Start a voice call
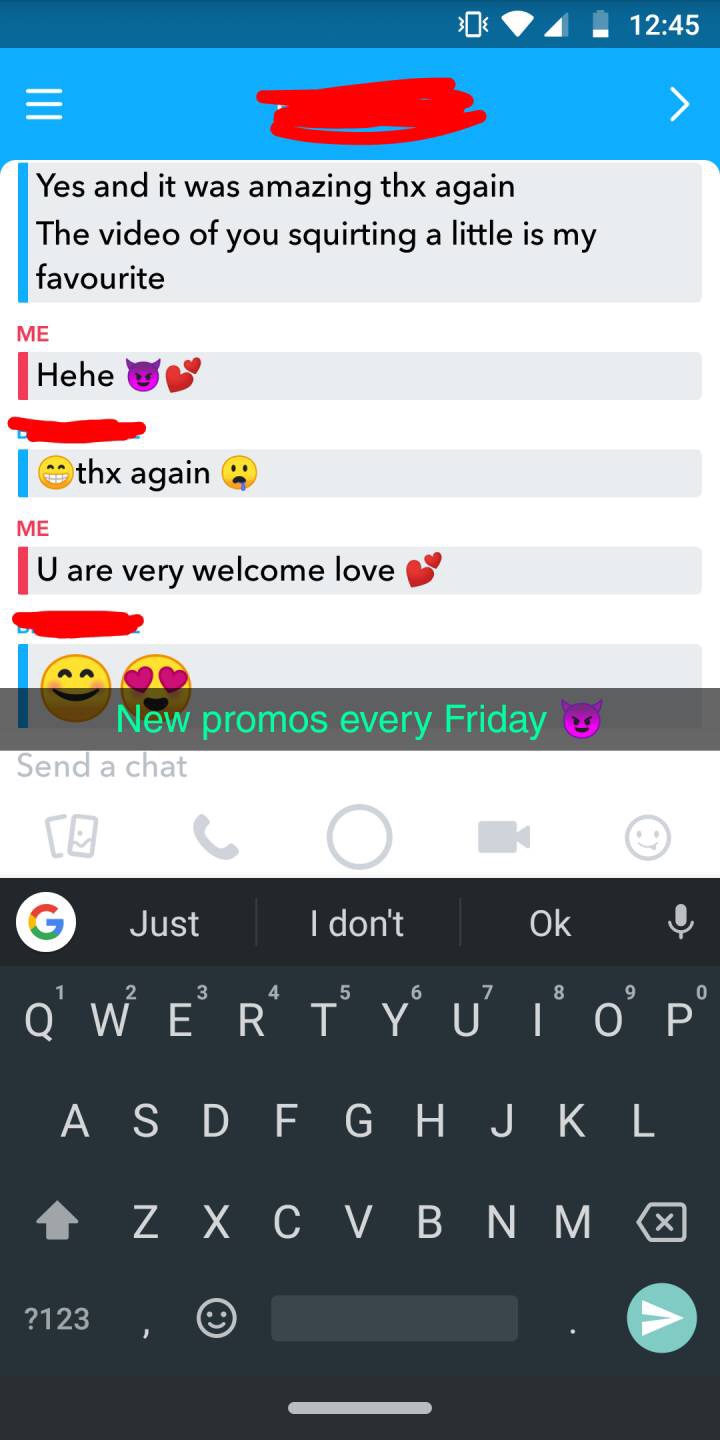The height and width of the screenshot is (1440, 720). pyautogui.click(x=215, y=838)
